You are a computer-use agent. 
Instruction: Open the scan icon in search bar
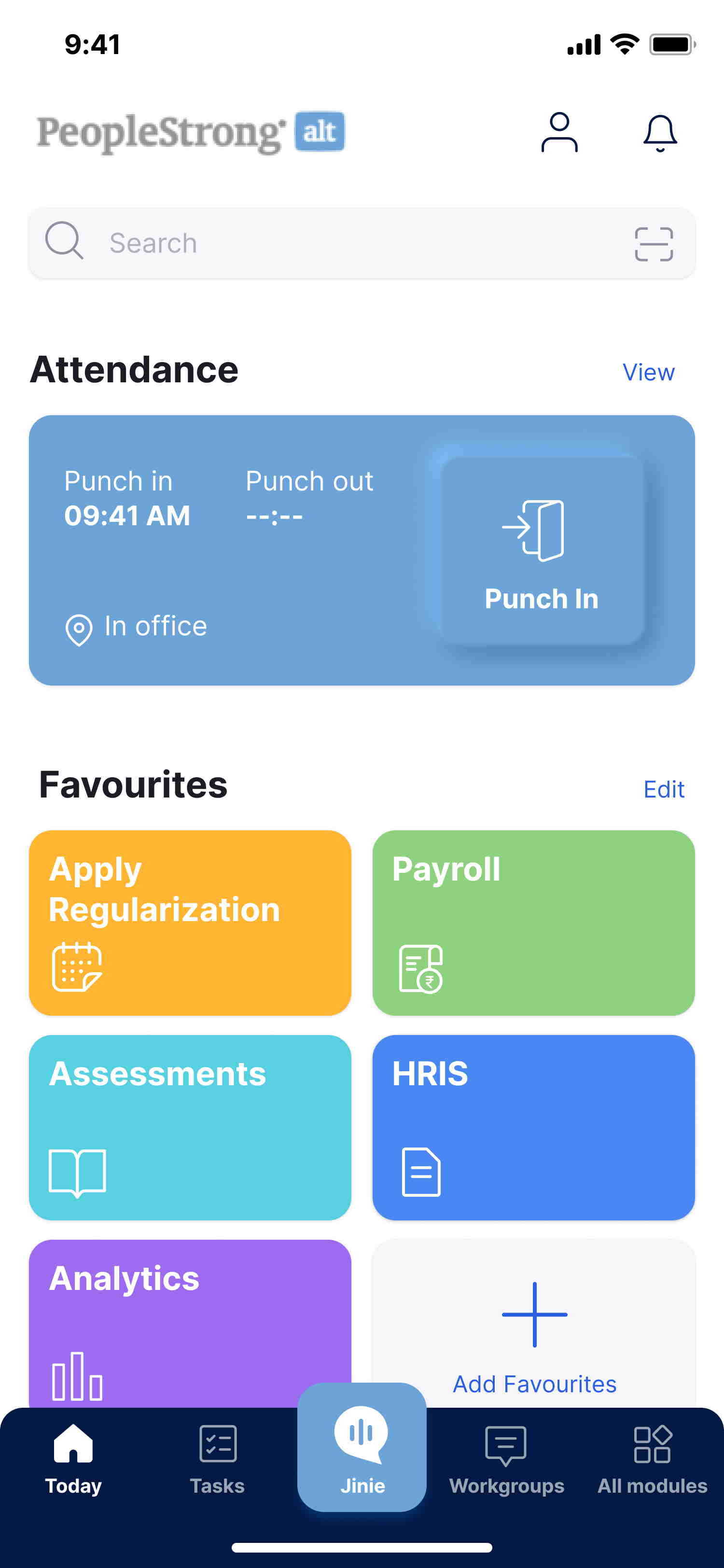(654, 244)
